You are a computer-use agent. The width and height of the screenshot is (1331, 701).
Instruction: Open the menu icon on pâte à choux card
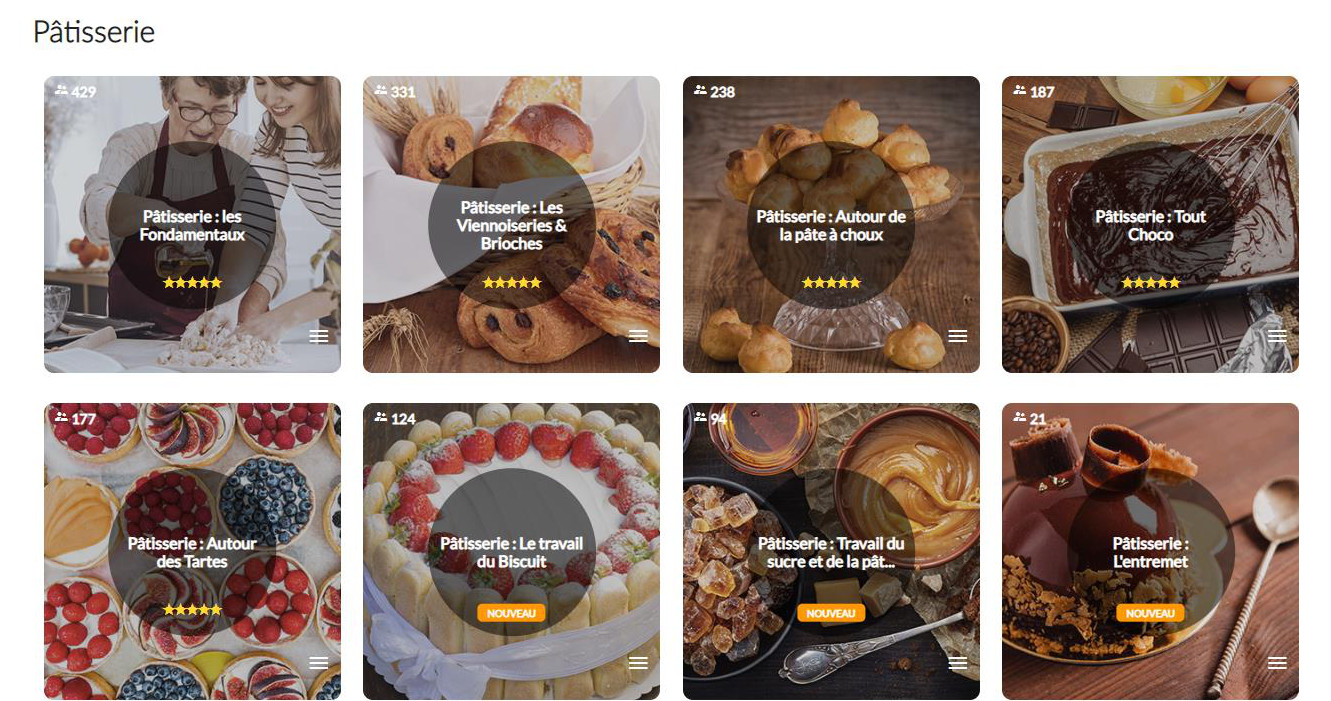coord(958,336)
